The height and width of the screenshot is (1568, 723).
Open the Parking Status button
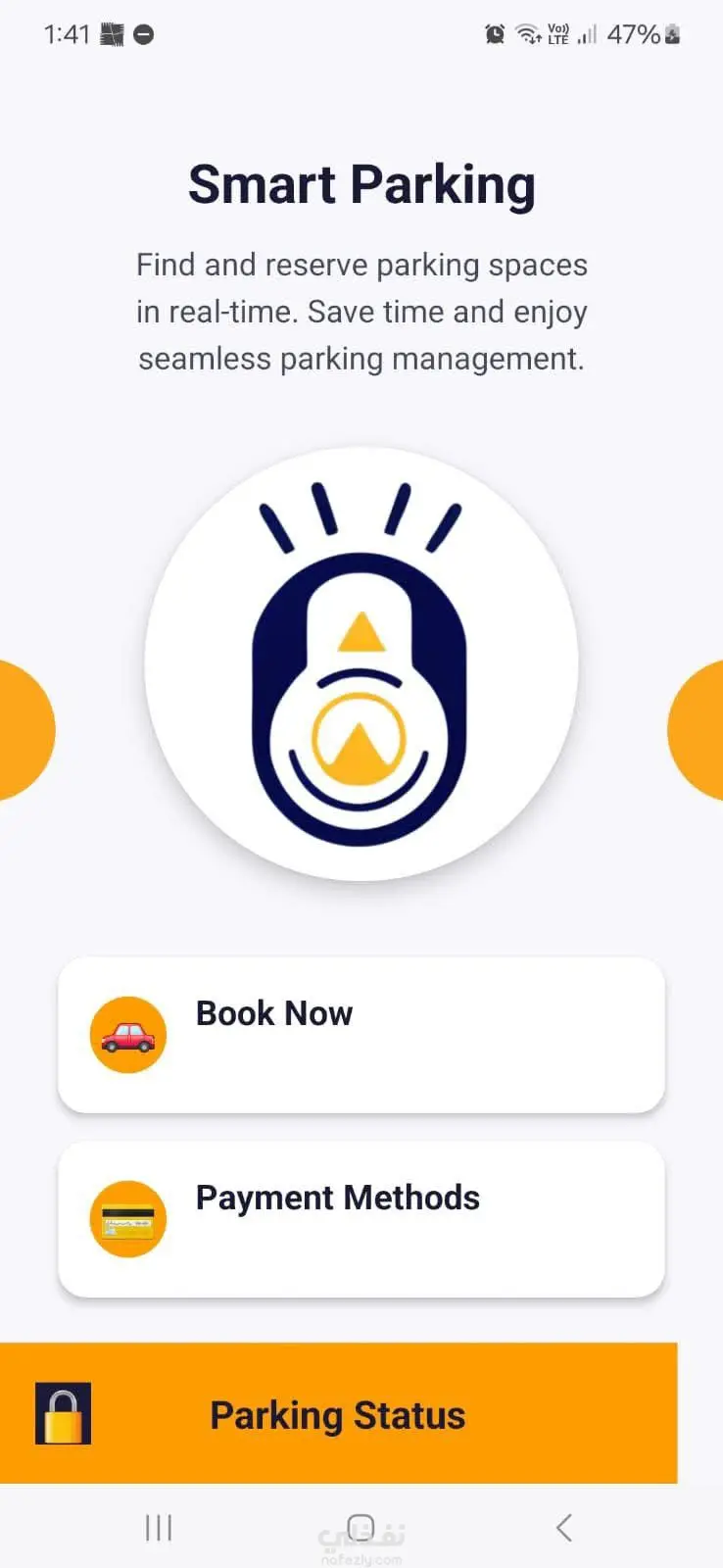338,1413
